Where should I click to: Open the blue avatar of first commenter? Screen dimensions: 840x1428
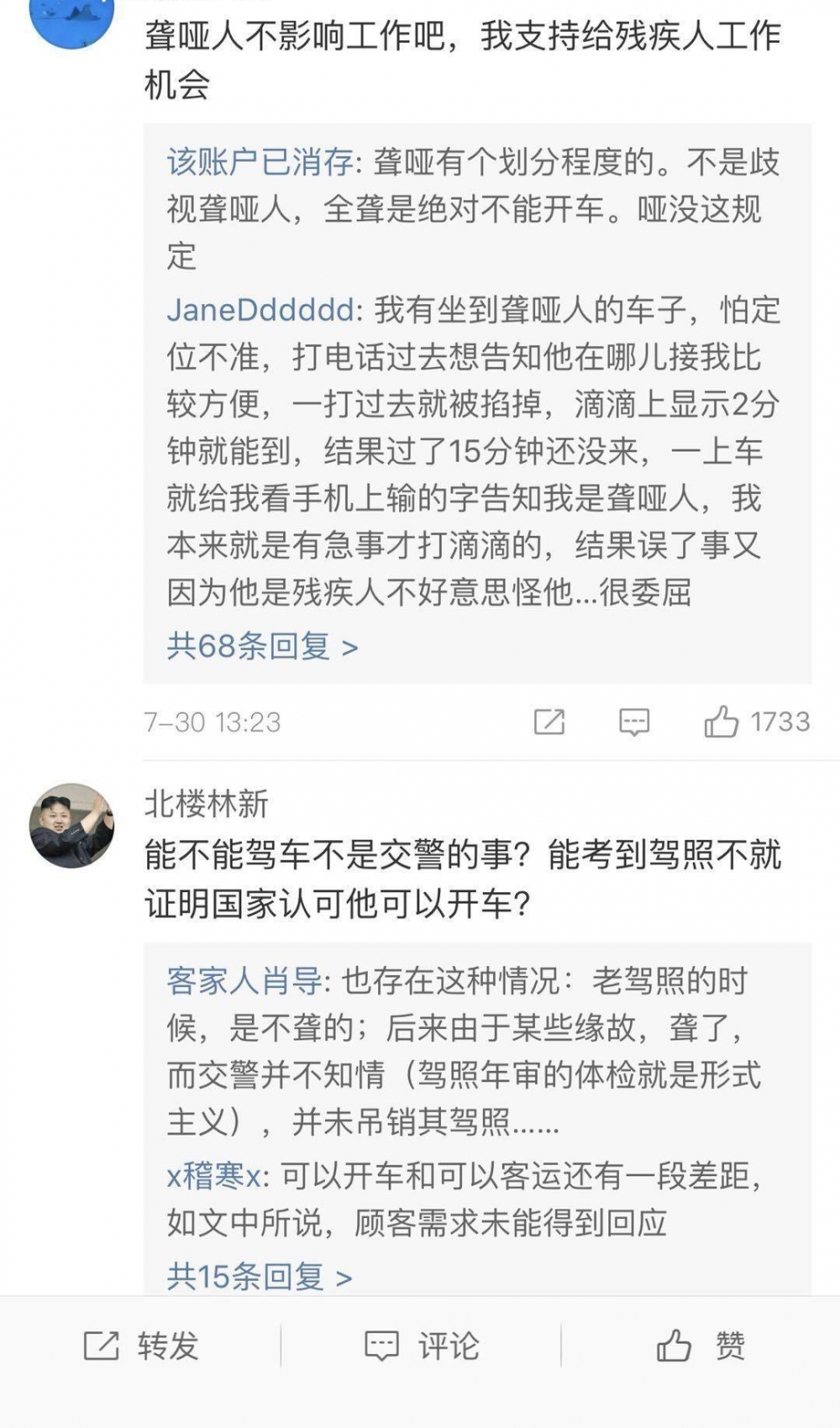71,18
